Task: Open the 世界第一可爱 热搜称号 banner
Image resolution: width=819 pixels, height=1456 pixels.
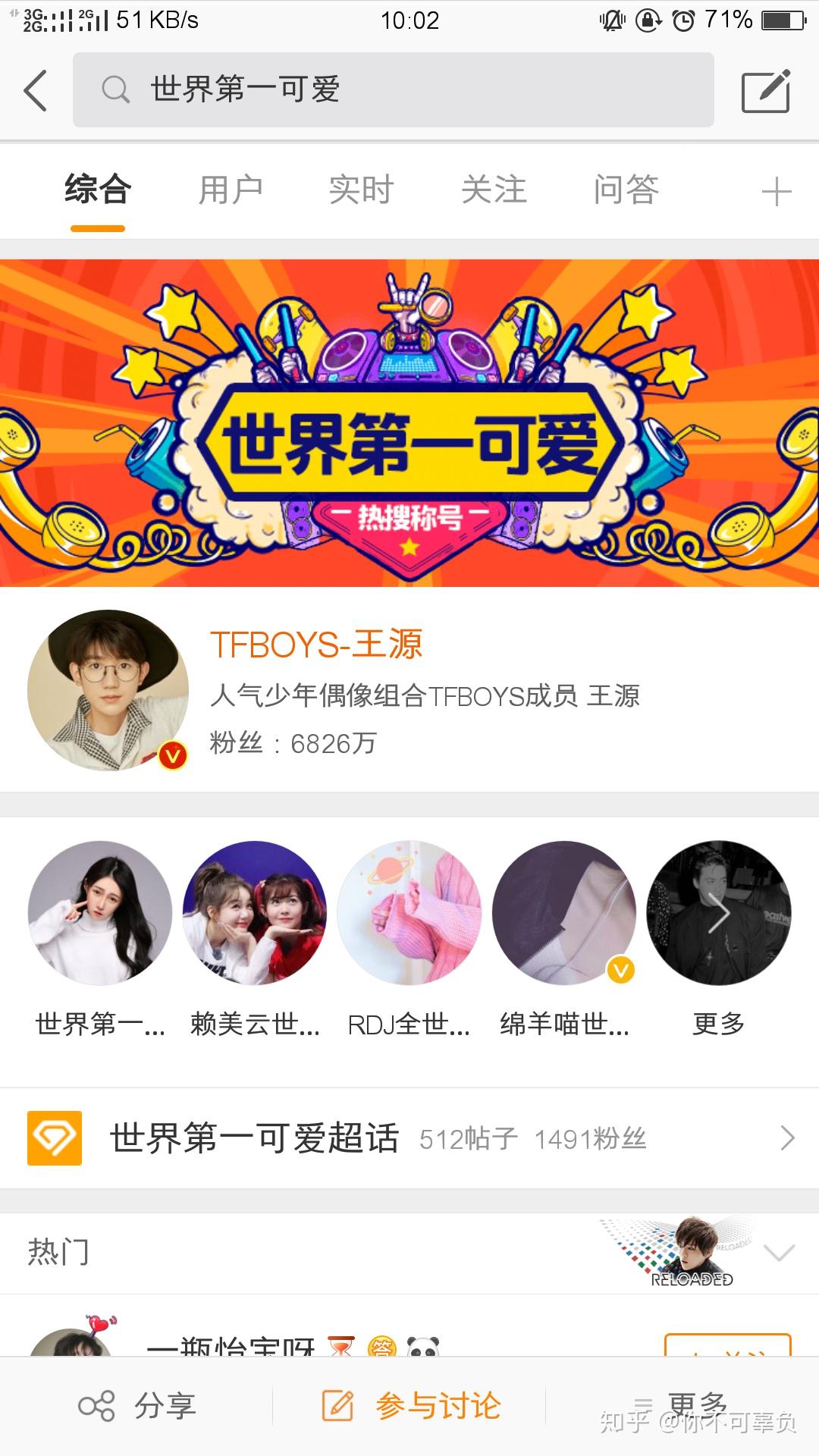Action: click(x=409, y=423)
